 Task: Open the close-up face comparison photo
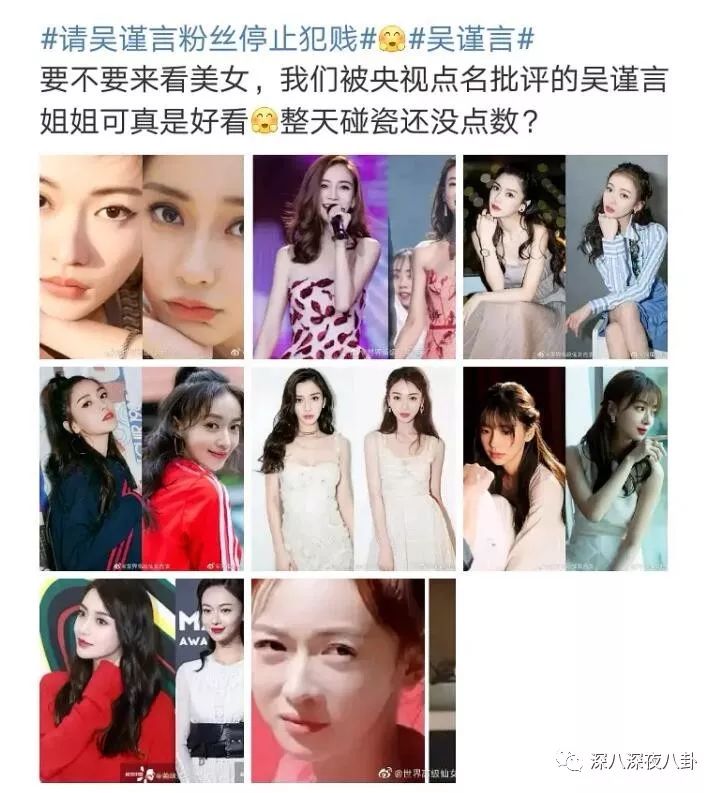point(141,257)
